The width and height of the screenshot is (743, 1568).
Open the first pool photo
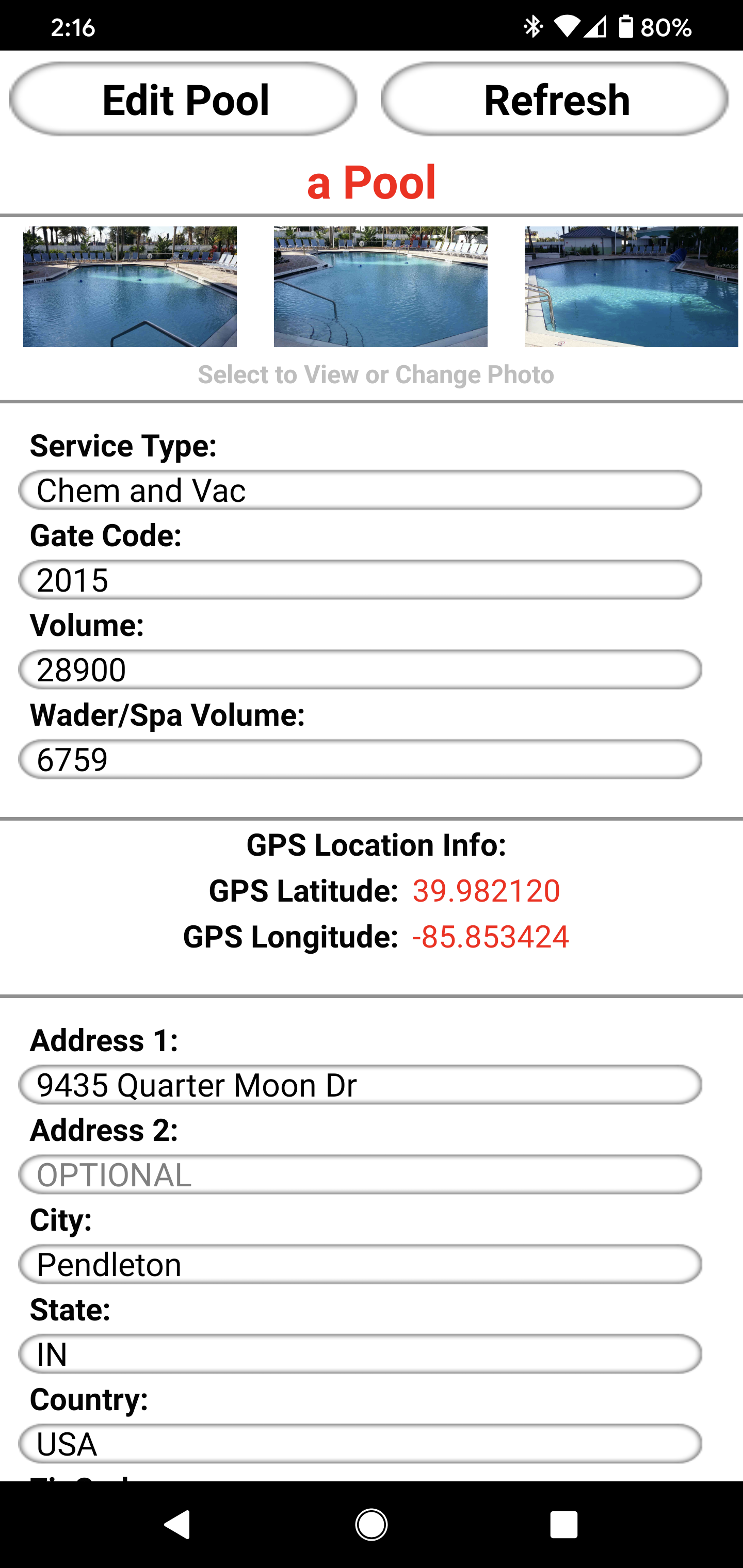point(130,287)
